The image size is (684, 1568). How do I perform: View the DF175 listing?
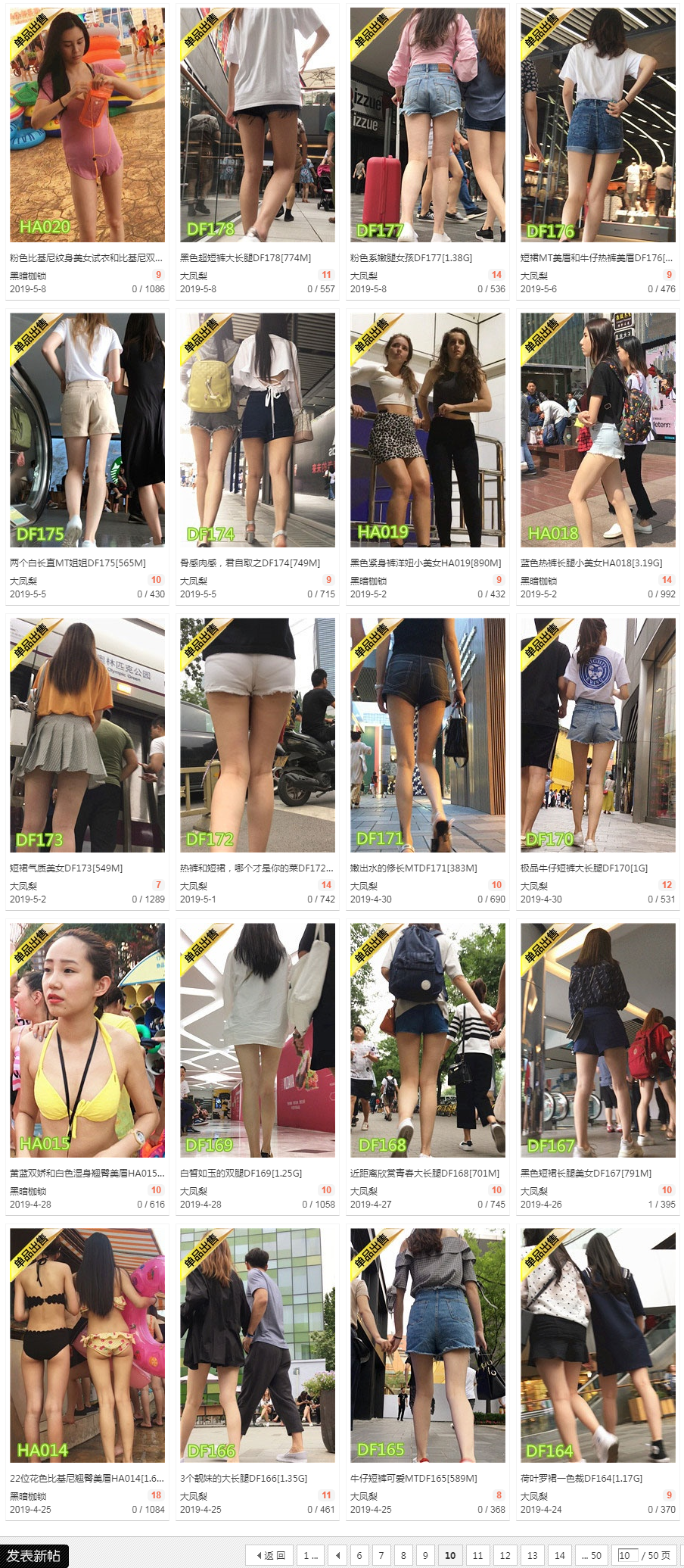tap(87, 429)
